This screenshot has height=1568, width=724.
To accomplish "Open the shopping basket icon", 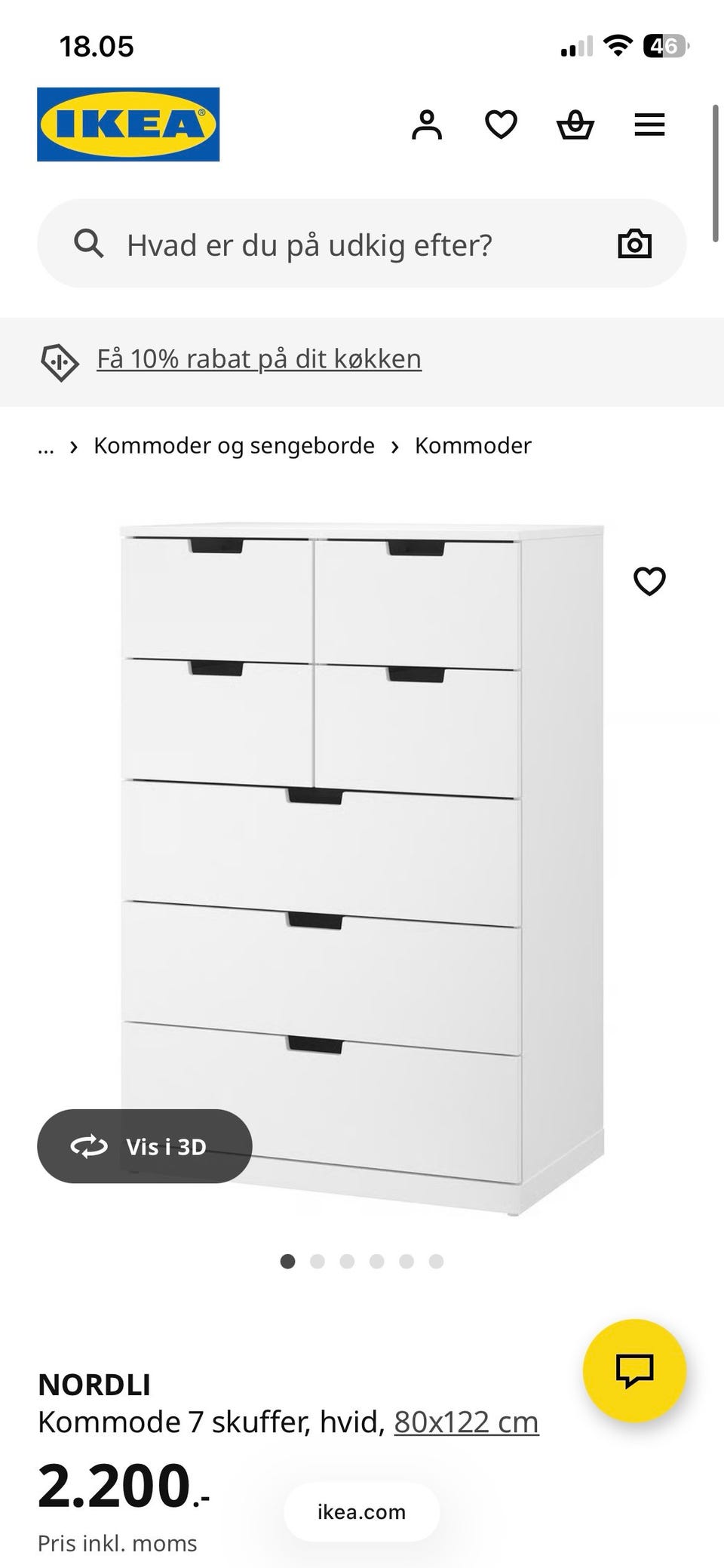I will click(575, 125).
